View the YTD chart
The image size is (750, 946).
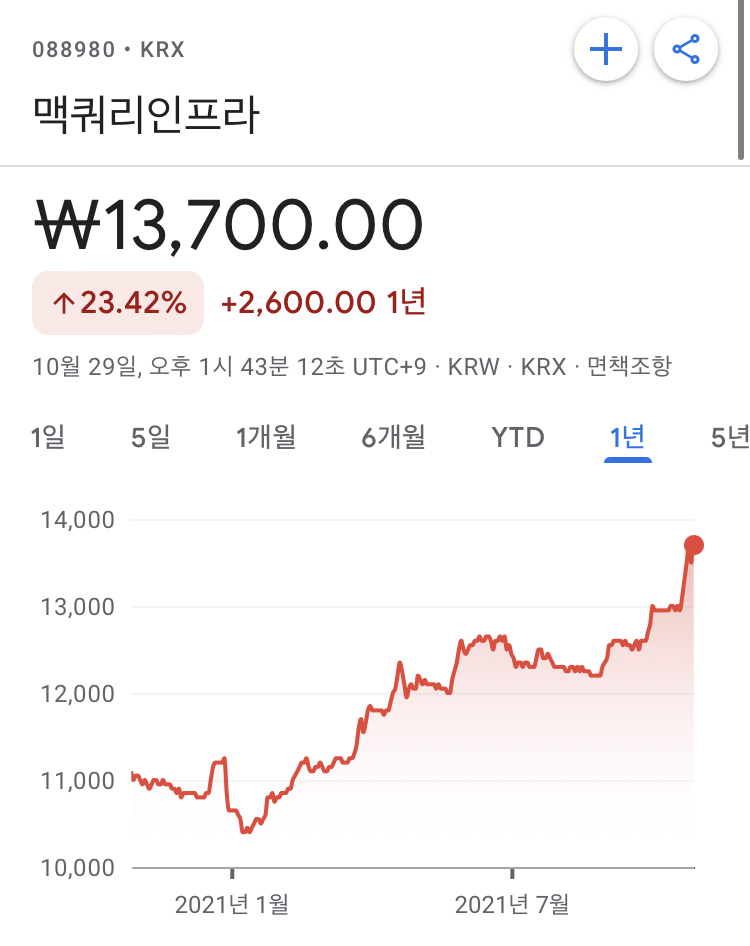coord(517,437)
